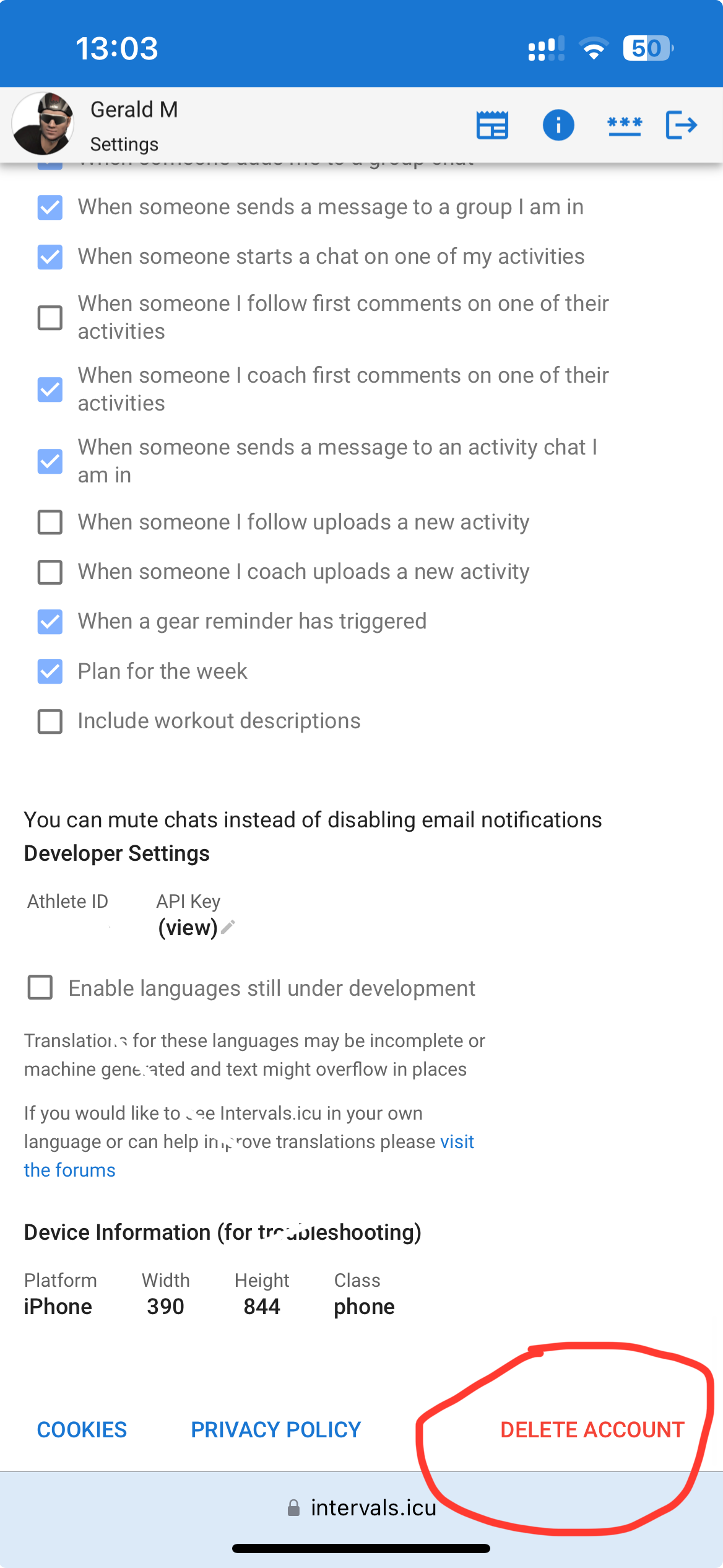This screenshot has width=723, height=1568.
Task: Tap Delete Account
Action: pyautogui.click(x=592, y=1429)
